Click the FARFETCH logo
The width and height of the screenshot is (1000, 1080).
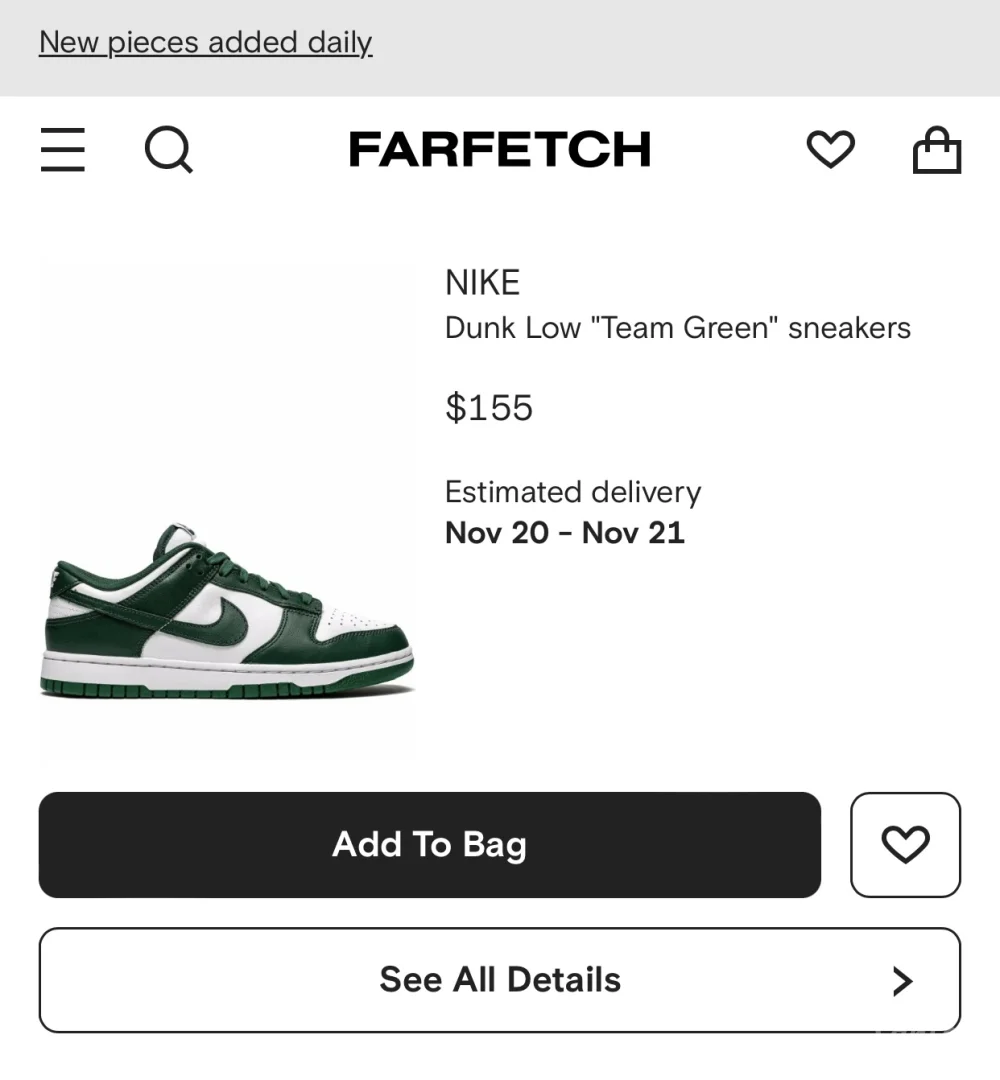coord(500,150)
